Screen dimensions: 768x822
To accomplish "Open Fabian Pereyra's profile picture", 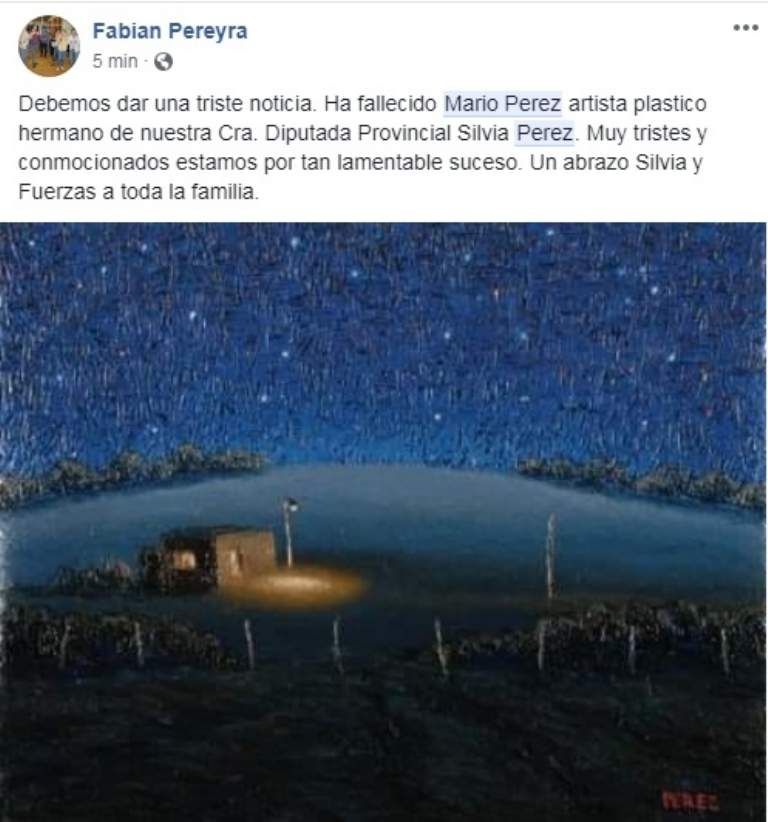I will [48, 46].
